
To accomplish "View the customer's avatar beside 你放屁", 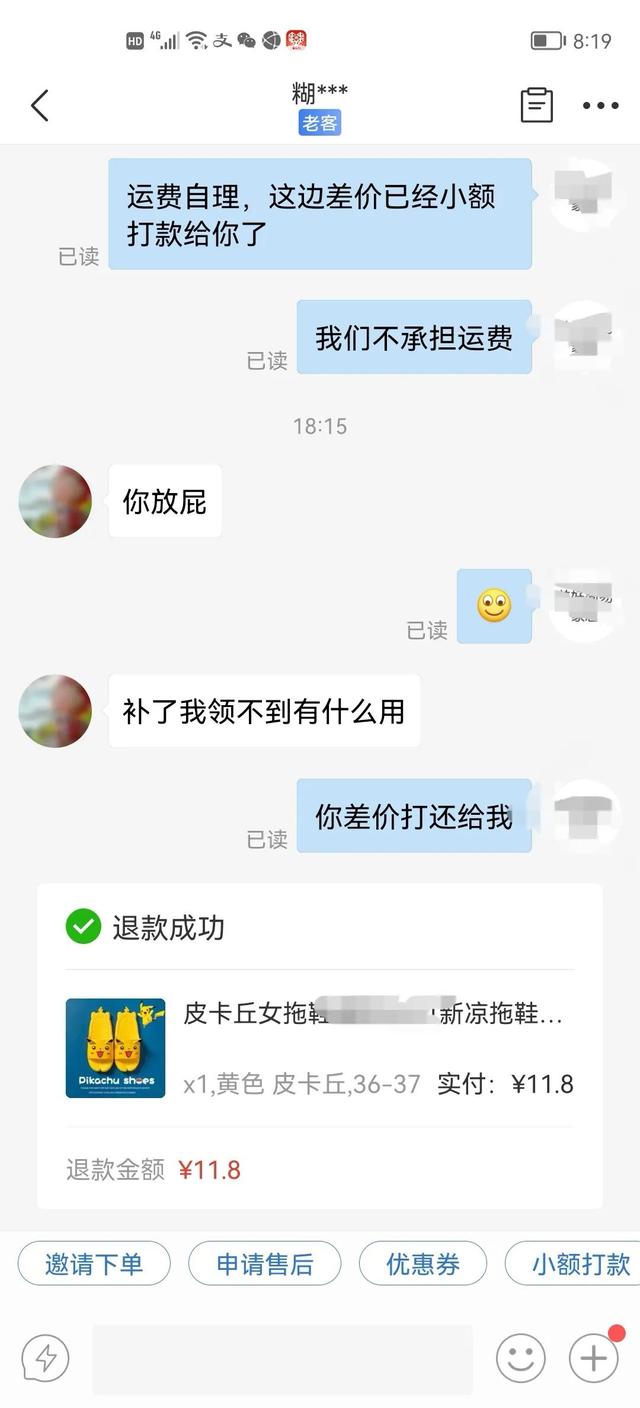I will pyautogui.click(x=55, y=501).
